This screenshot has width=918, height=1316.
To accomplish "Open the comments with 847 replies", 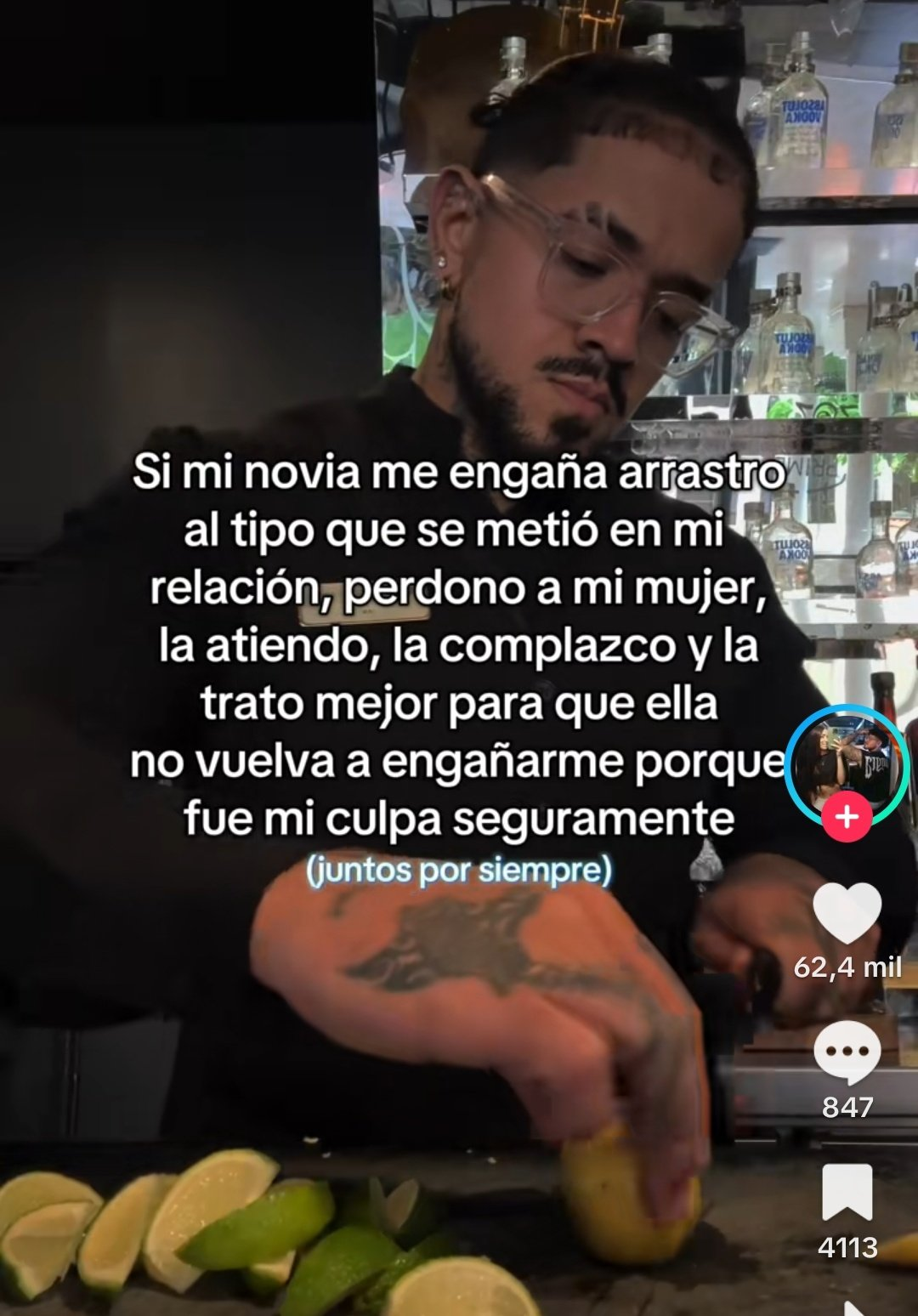I will [x=847, y=1052].
